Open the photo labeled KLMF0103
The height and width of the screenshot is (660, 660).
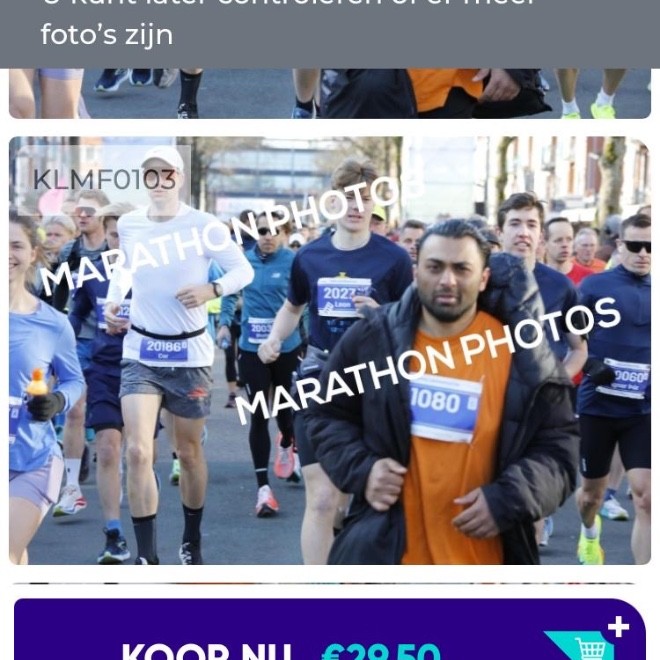[x=330, y=350]
